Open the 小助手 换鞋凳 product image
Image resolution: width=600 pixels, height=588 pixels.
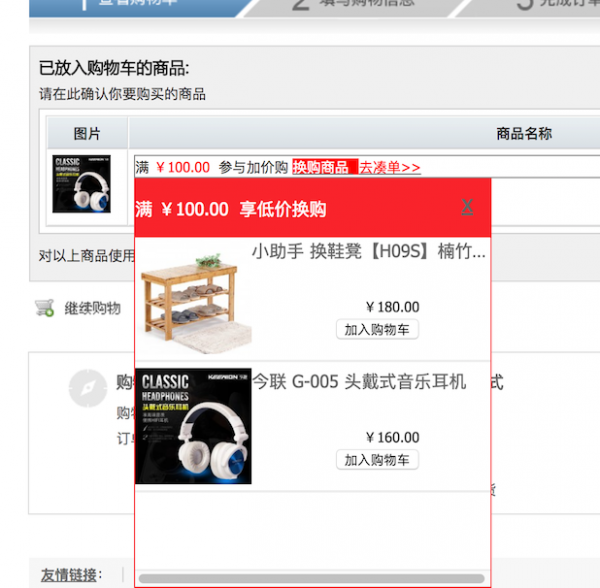click(194, 301)
